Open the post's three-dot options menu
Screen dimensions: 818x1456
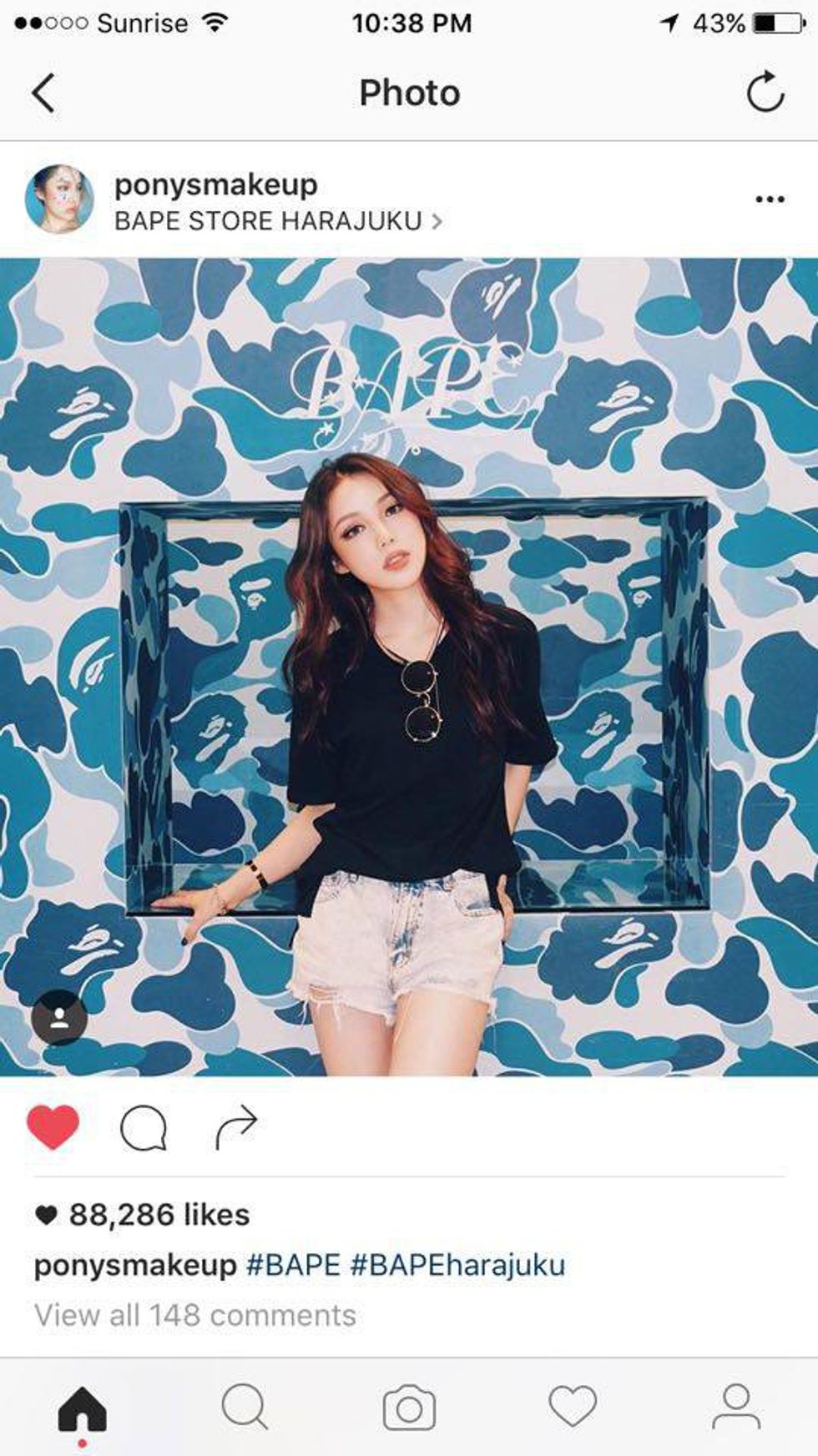(x=769, y=199)
